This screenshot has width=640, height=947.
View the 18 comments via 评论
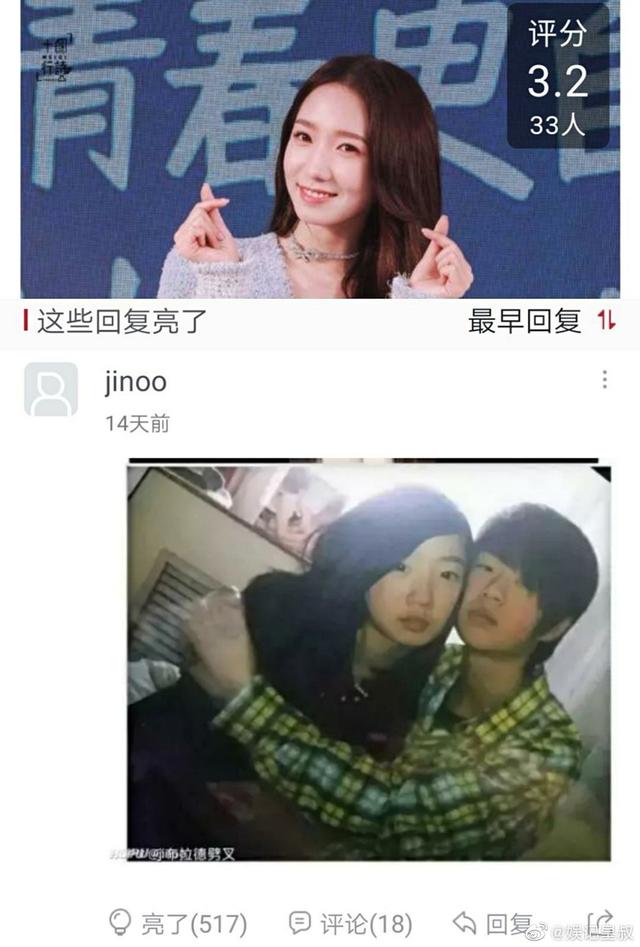coord(349,923)
